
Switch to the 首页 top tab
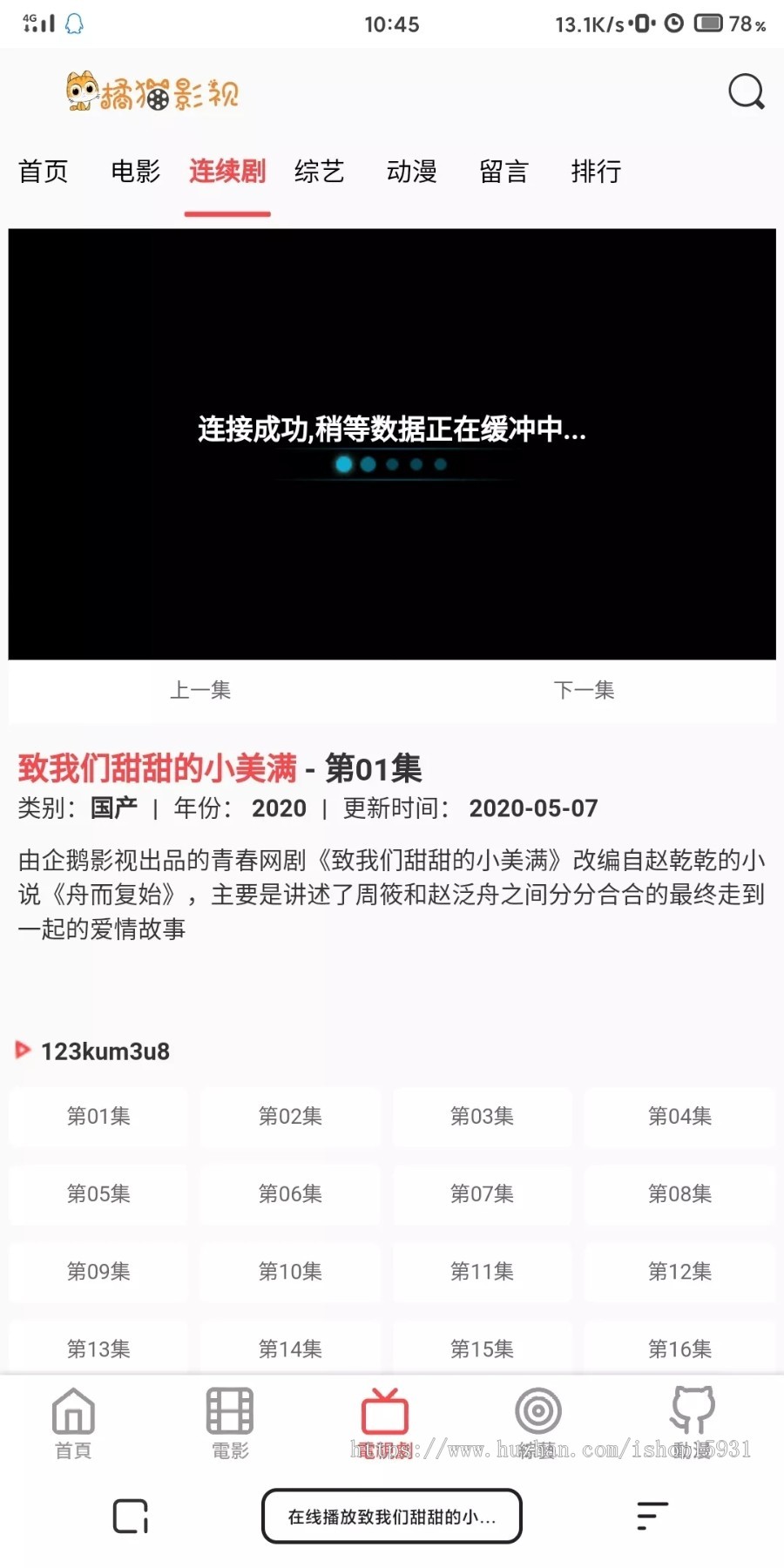[43, 172]
